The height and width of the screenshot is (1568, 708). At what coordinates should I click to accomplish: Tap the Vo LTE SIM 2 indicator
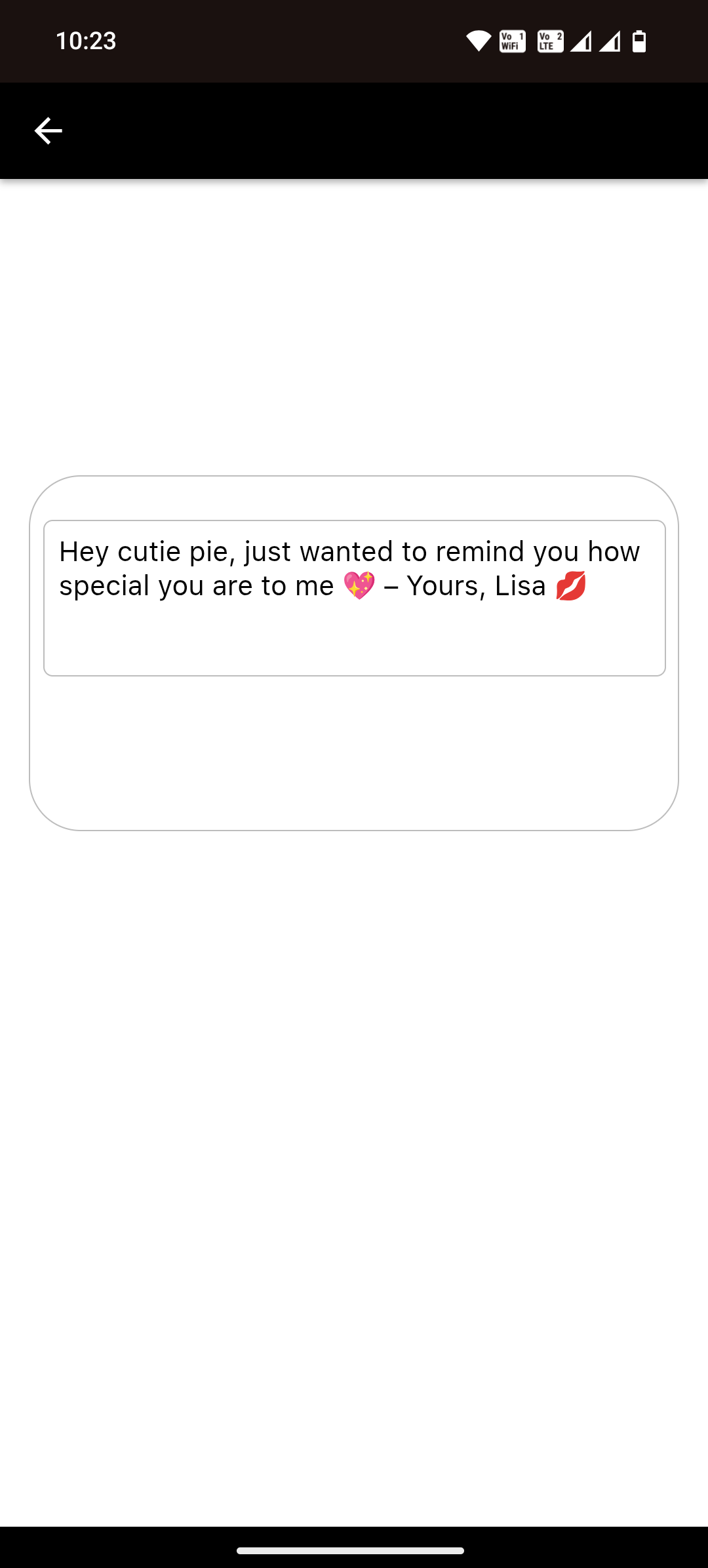pyautogui.click(x=551, y=41)
